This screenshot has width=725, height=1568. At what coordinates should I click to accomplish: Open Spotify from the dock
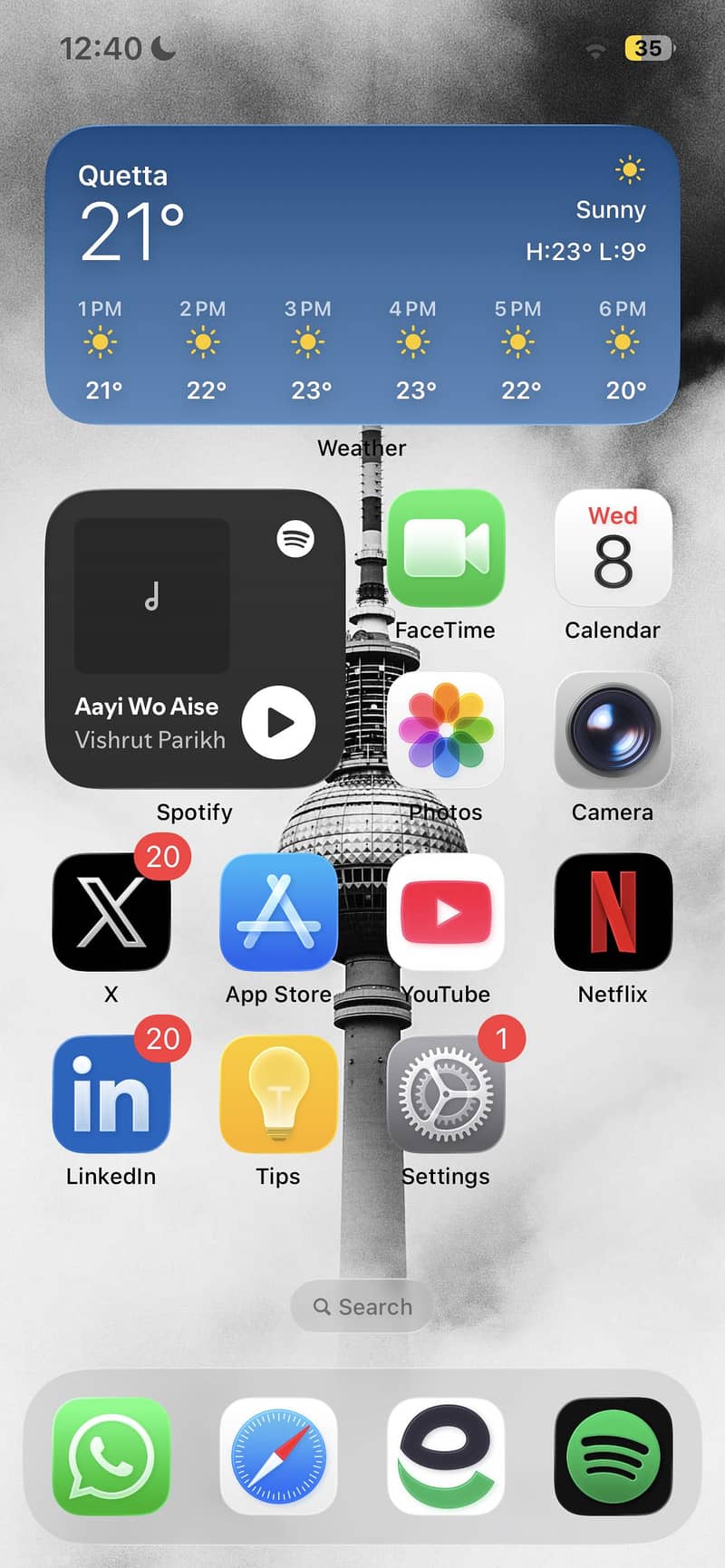613,1457
